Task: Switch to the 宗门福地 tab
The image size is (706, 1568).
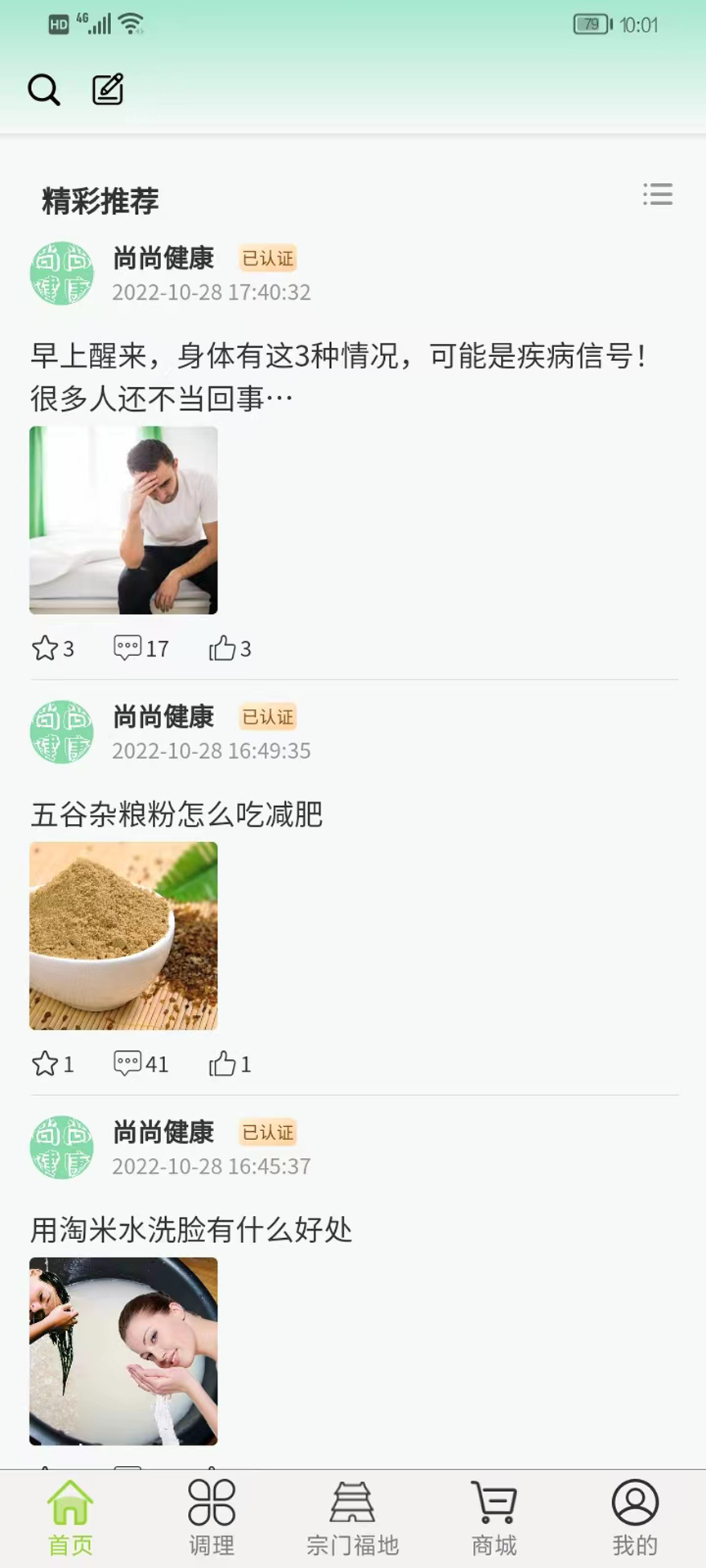Action: coord(353,1518)
